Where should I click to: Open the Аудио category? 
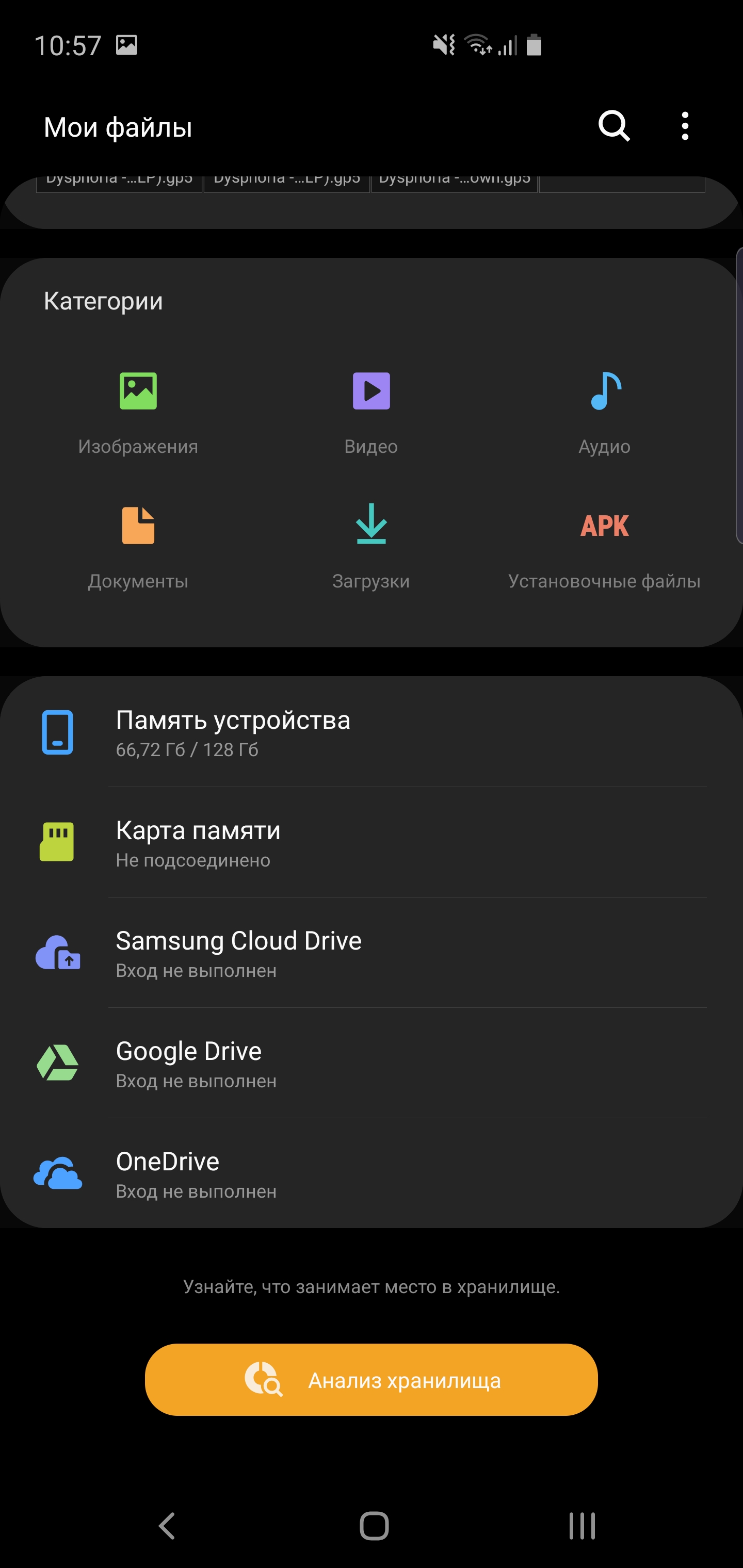click(x=604, y=412)
